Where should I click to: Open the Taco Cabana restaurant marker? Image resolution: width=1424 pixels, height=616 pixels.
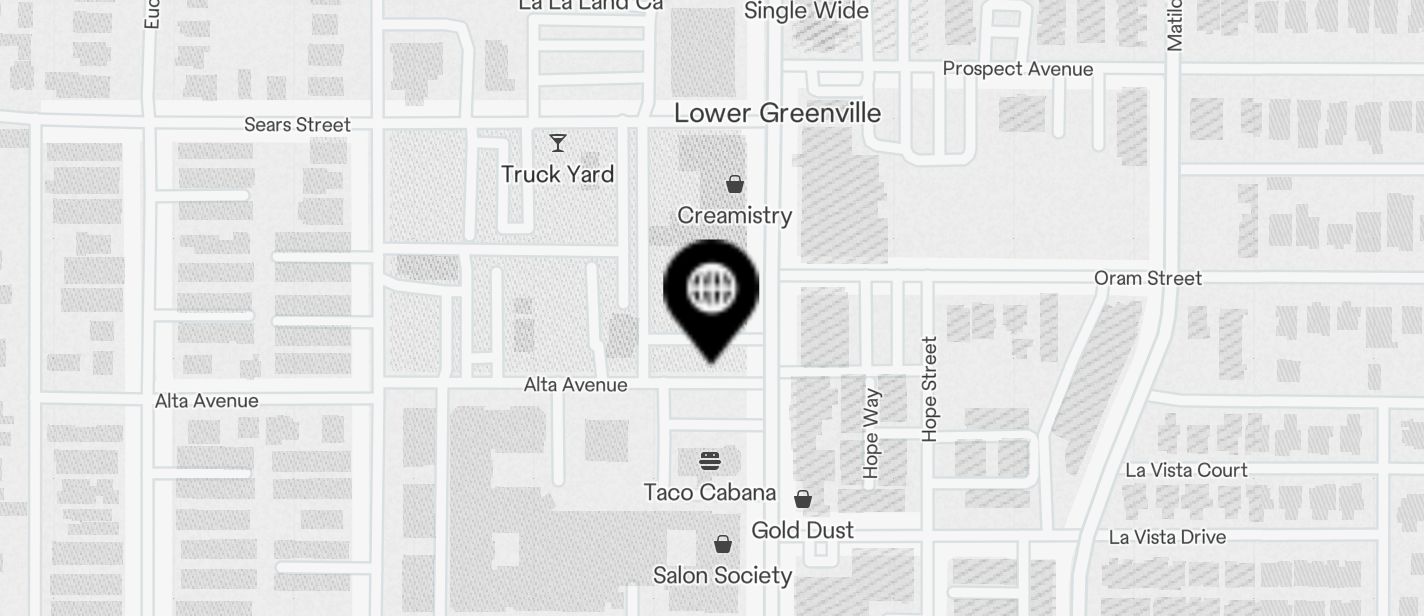coord(710,461)
